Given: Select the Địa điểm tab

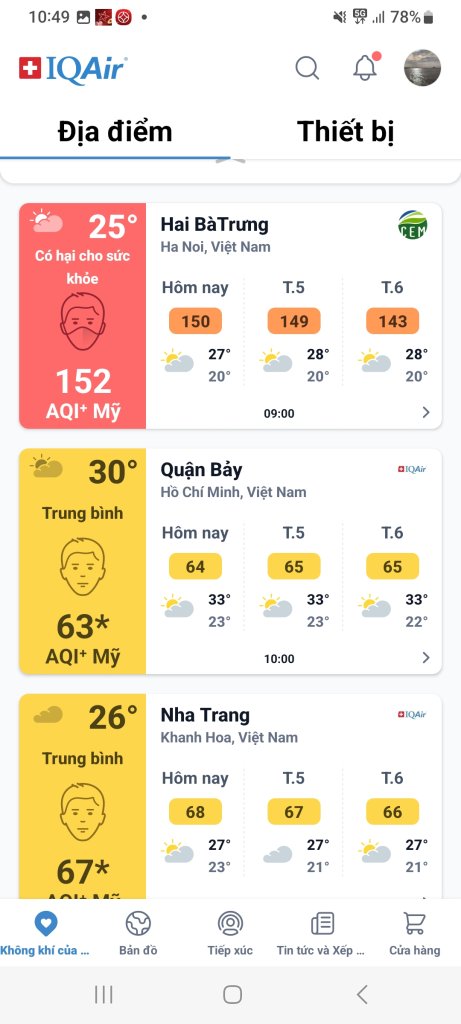Looking at the screenshot, I should (x=115, y=131).
